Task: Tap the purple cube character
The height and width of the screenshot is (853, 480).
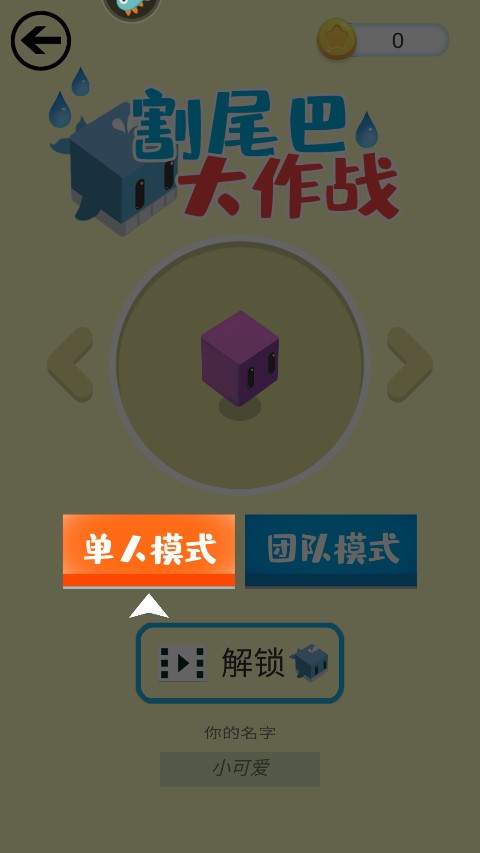Action: [239, 358]
